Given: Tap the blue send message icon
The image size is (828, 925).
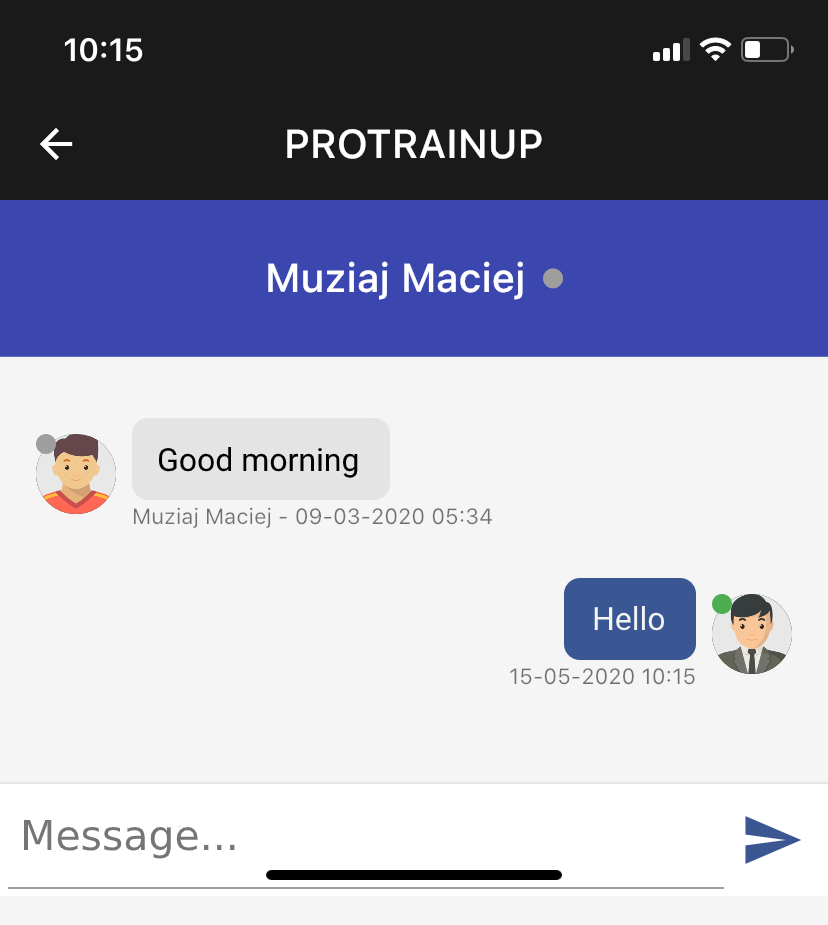Looking at the screenshot, I should (x=772, y=840).
